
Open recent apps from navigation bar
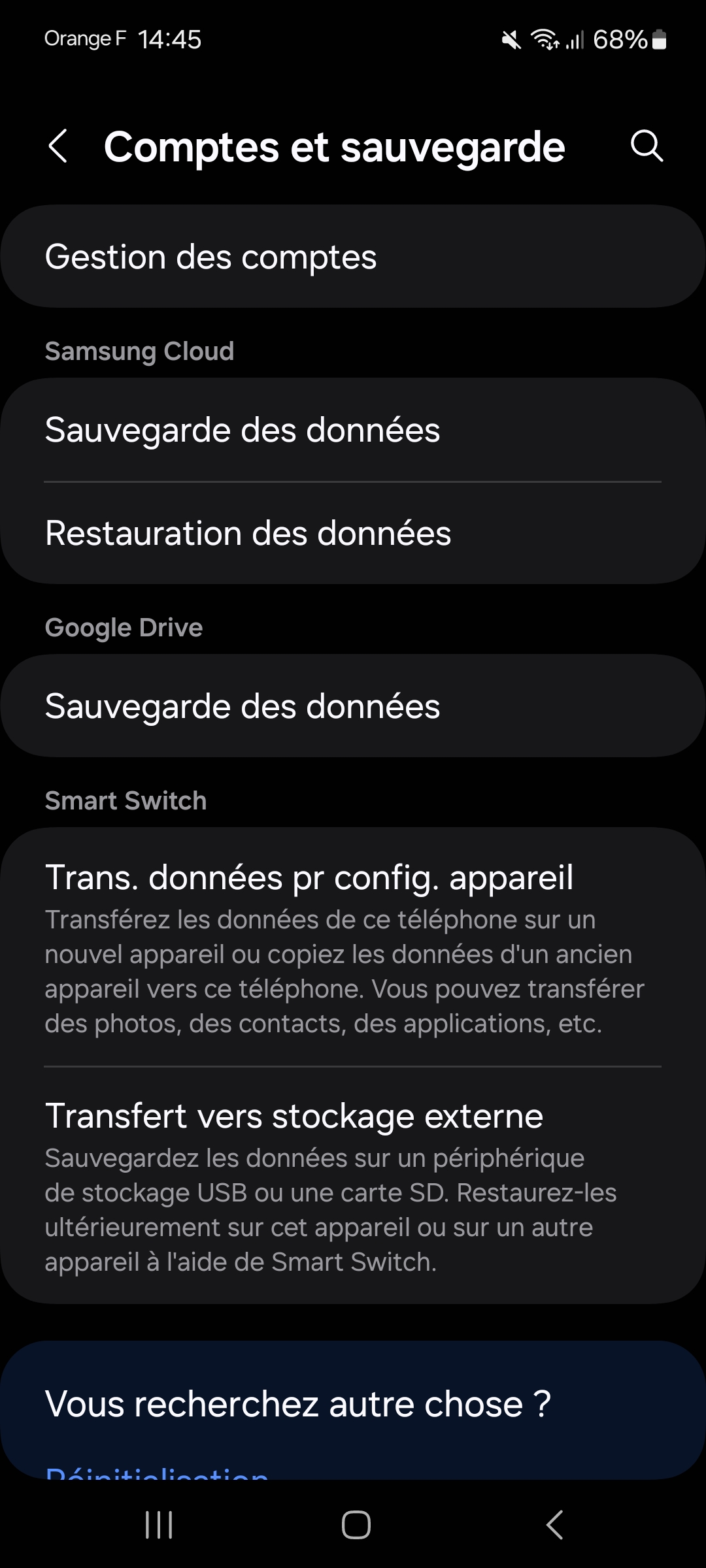159,1526
